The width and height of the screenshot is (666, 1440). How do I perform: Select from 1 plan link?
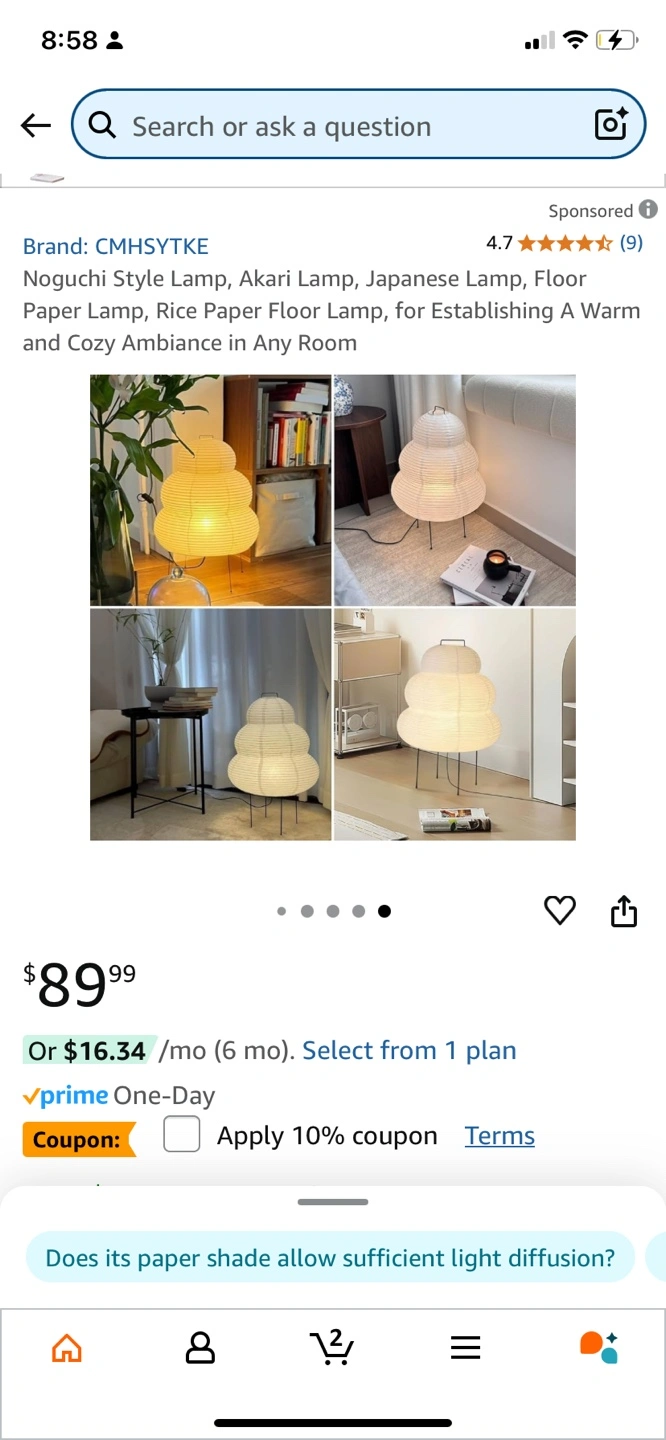tap(409, 1051)
